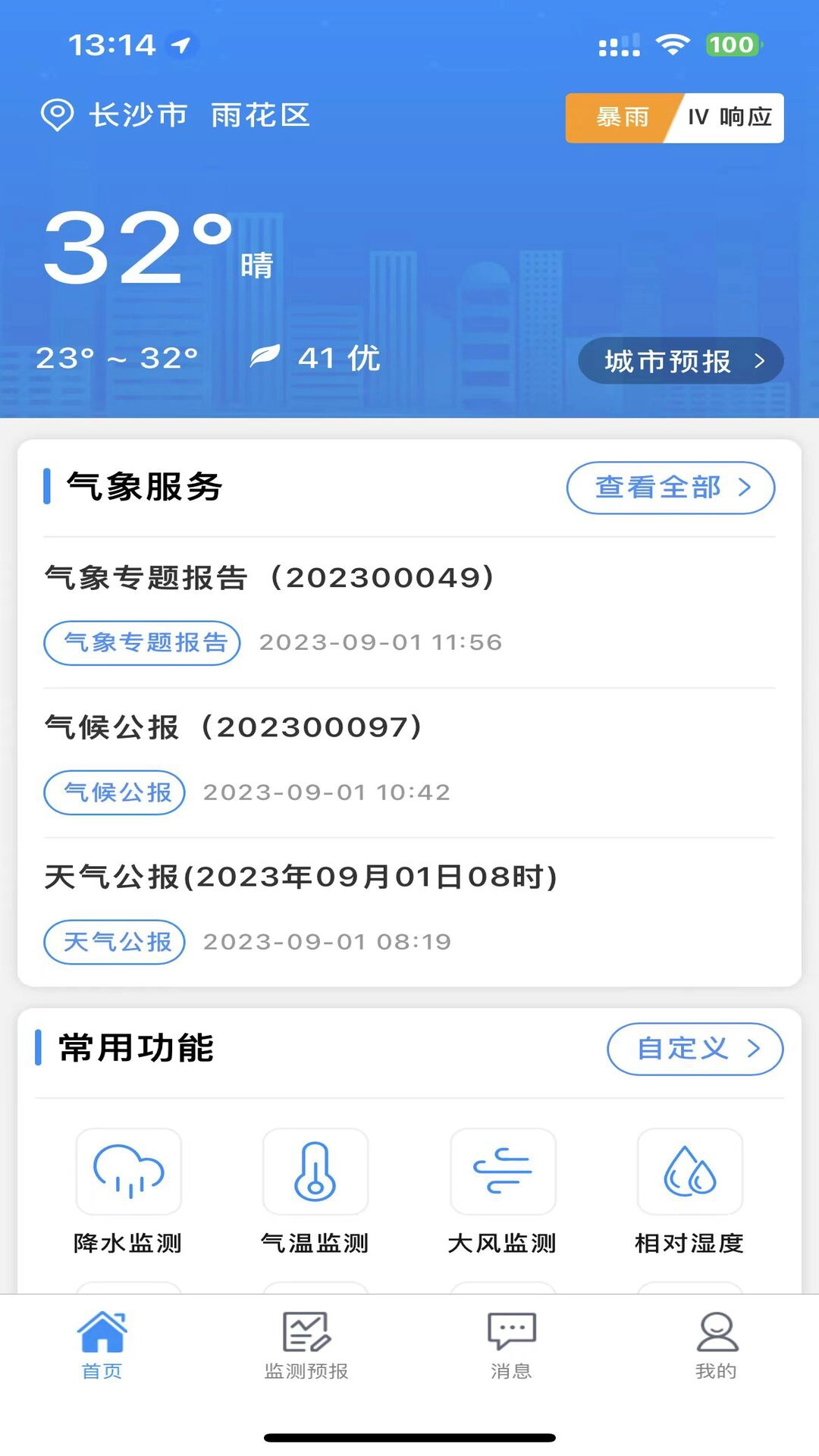Tap the location pin icon

tap(56, 115)
